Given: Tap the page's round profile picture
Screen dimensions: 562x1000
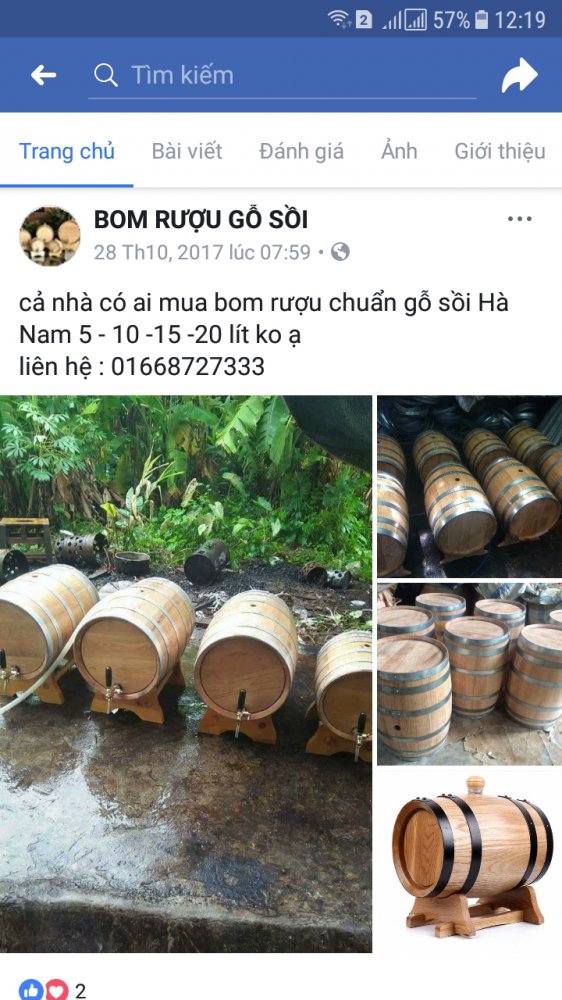Looking at the screenshot, I should [50, 235].
